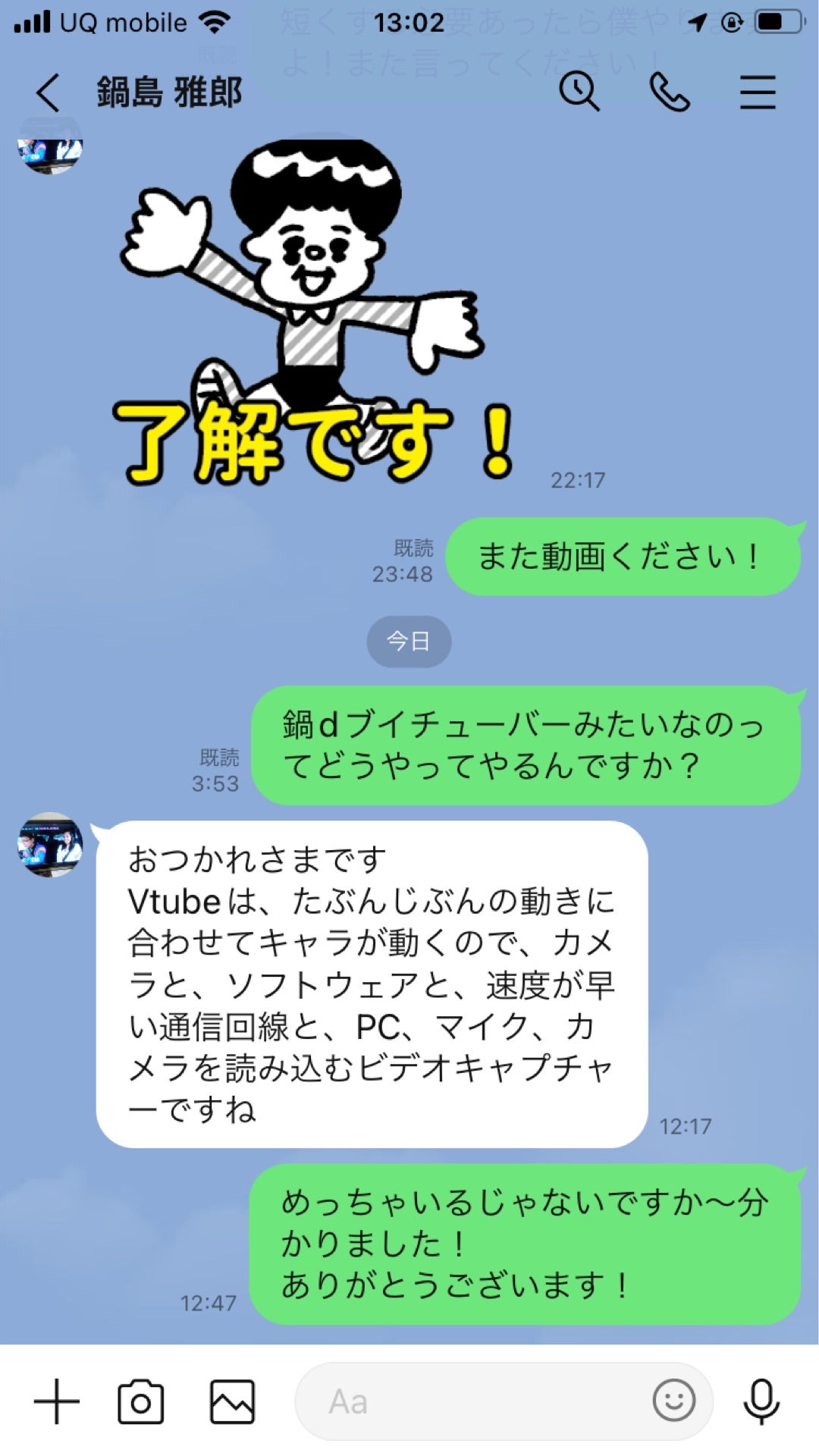Focus the Aa message input field
Screen dimensions: 819x1456
[470, 1401]
